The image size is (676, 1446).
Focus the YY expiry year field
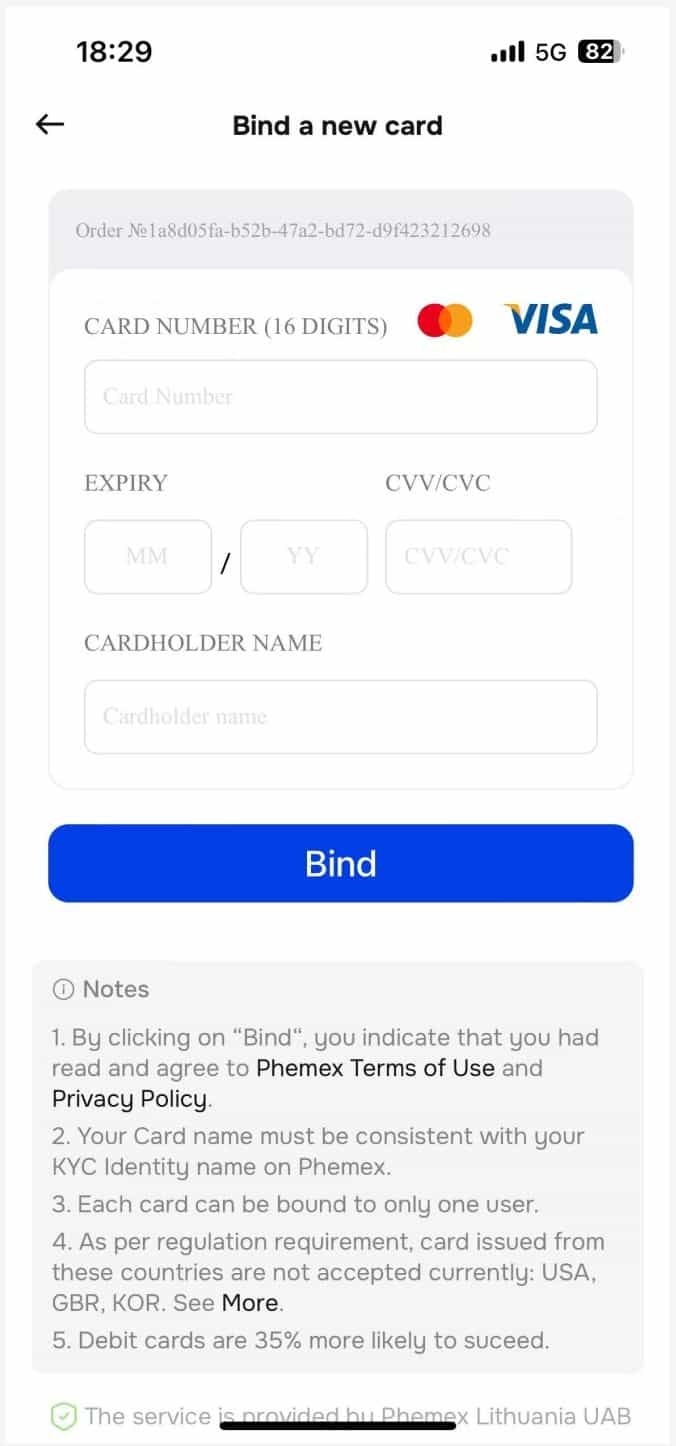pos(303,557)
